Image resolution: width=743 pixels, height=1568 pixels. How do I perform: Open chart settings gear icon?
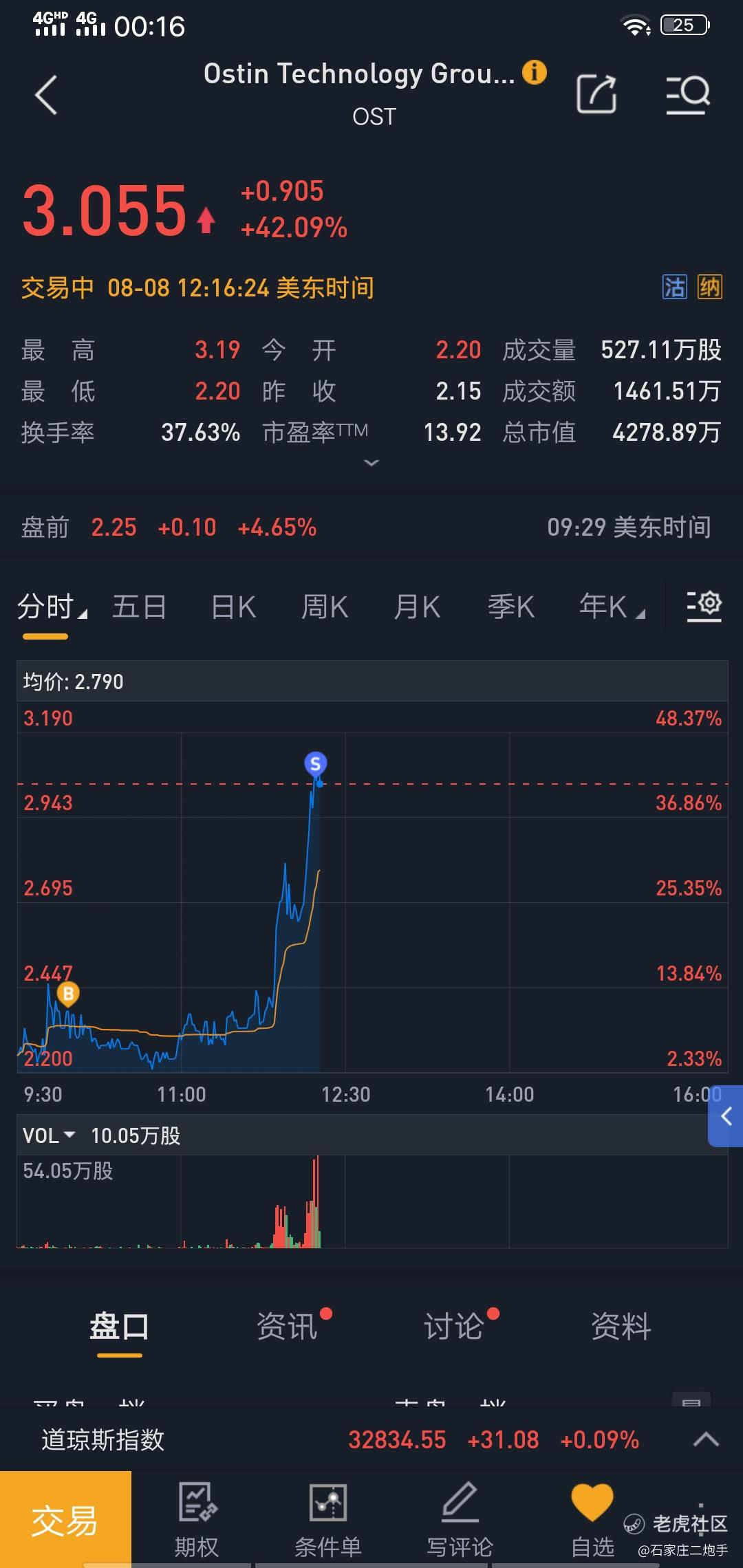704,606
